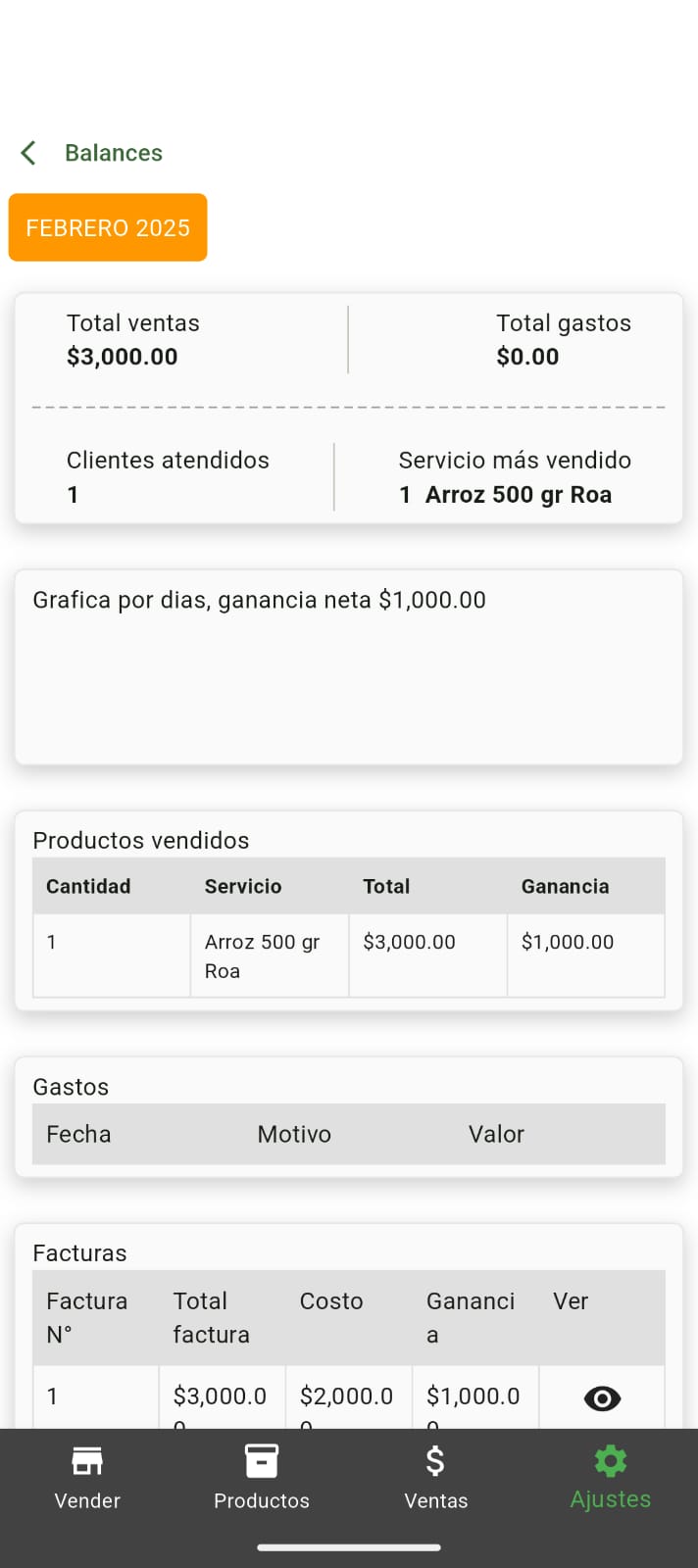Image resolution: width=698 pixels, height=1568 pixels.
Task: Open the Productos tab
Action: point(261,1477)
